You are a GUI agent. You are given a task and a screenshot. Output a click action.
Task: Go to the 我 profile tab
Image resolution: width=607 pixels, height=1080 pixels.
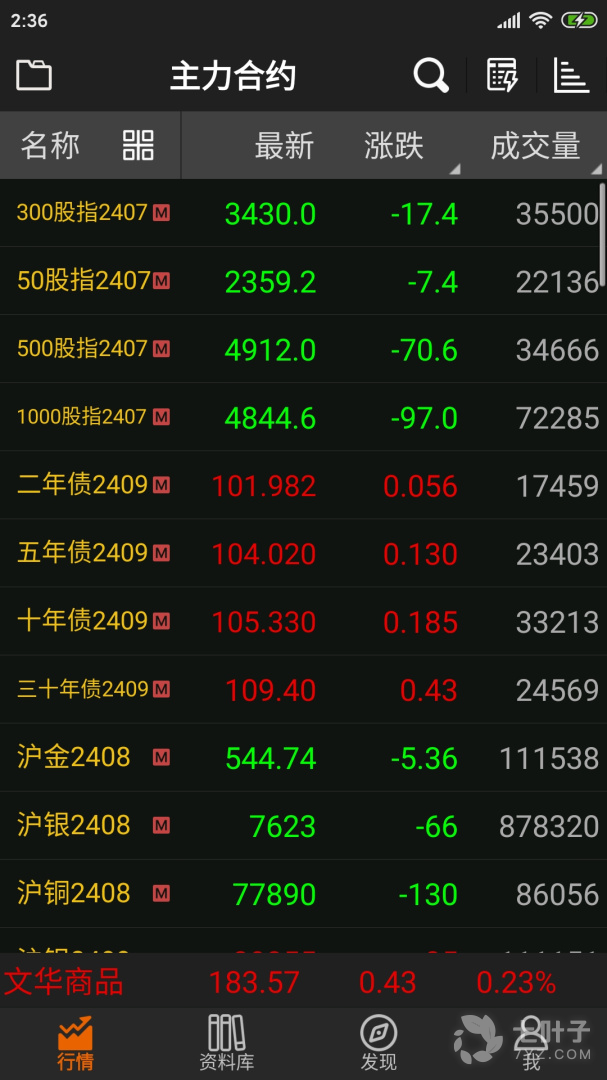coord(531,1043)
